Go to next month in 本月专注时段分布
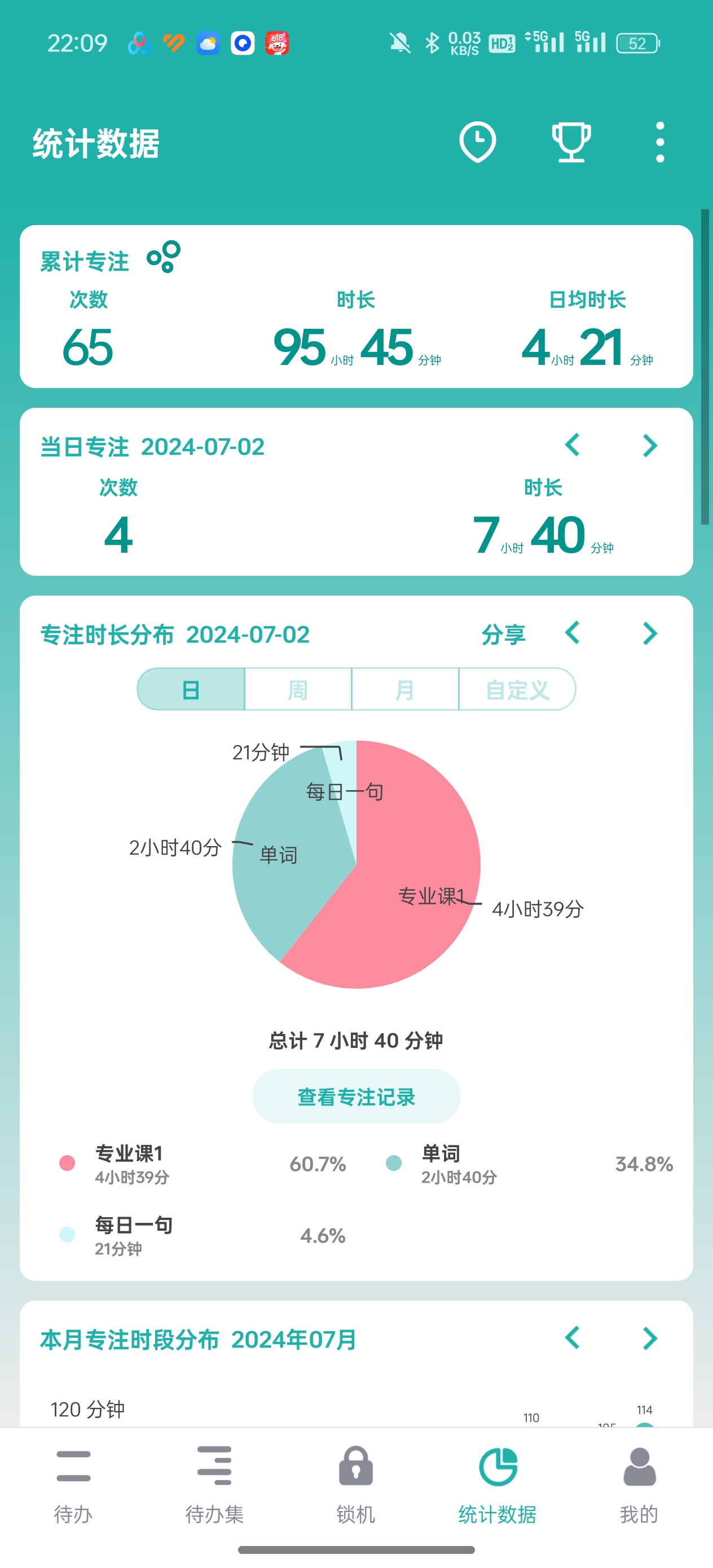Screen dimensions: 713x1568 (x=650, y=1338)
